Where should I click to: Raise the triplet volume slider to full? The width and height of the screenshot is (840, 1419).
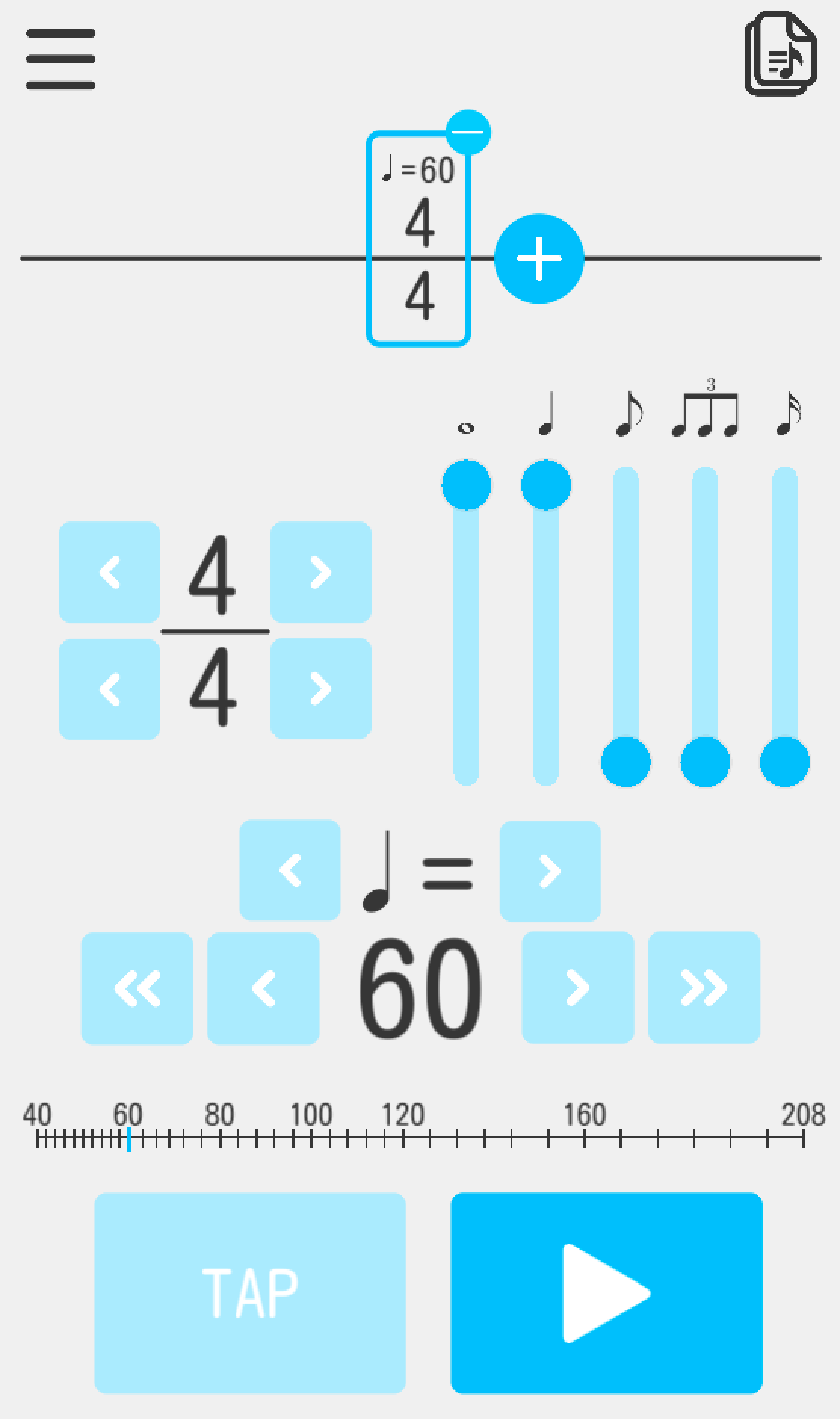point(704,484)
